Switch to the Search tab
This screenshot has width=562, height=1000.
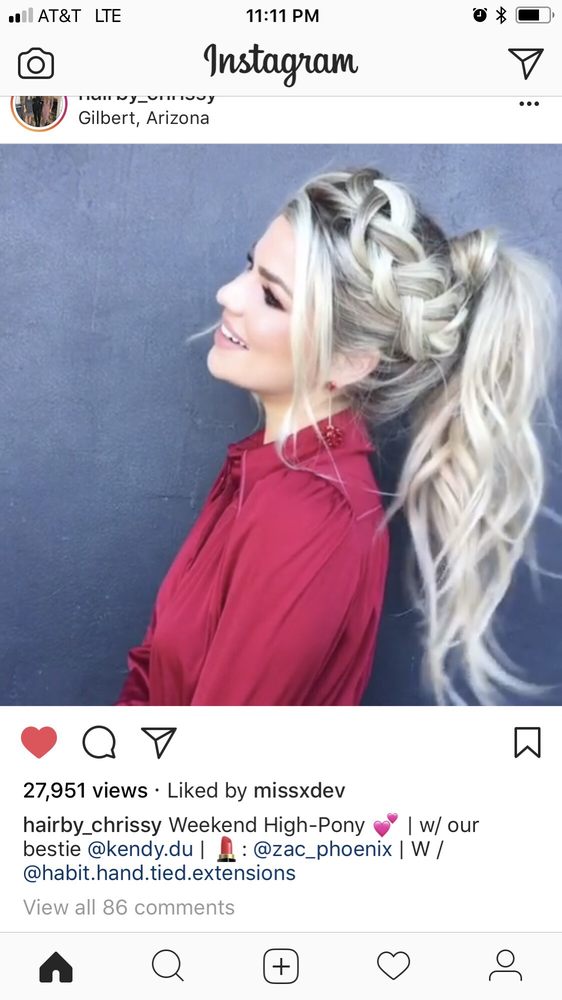(168, 966)
